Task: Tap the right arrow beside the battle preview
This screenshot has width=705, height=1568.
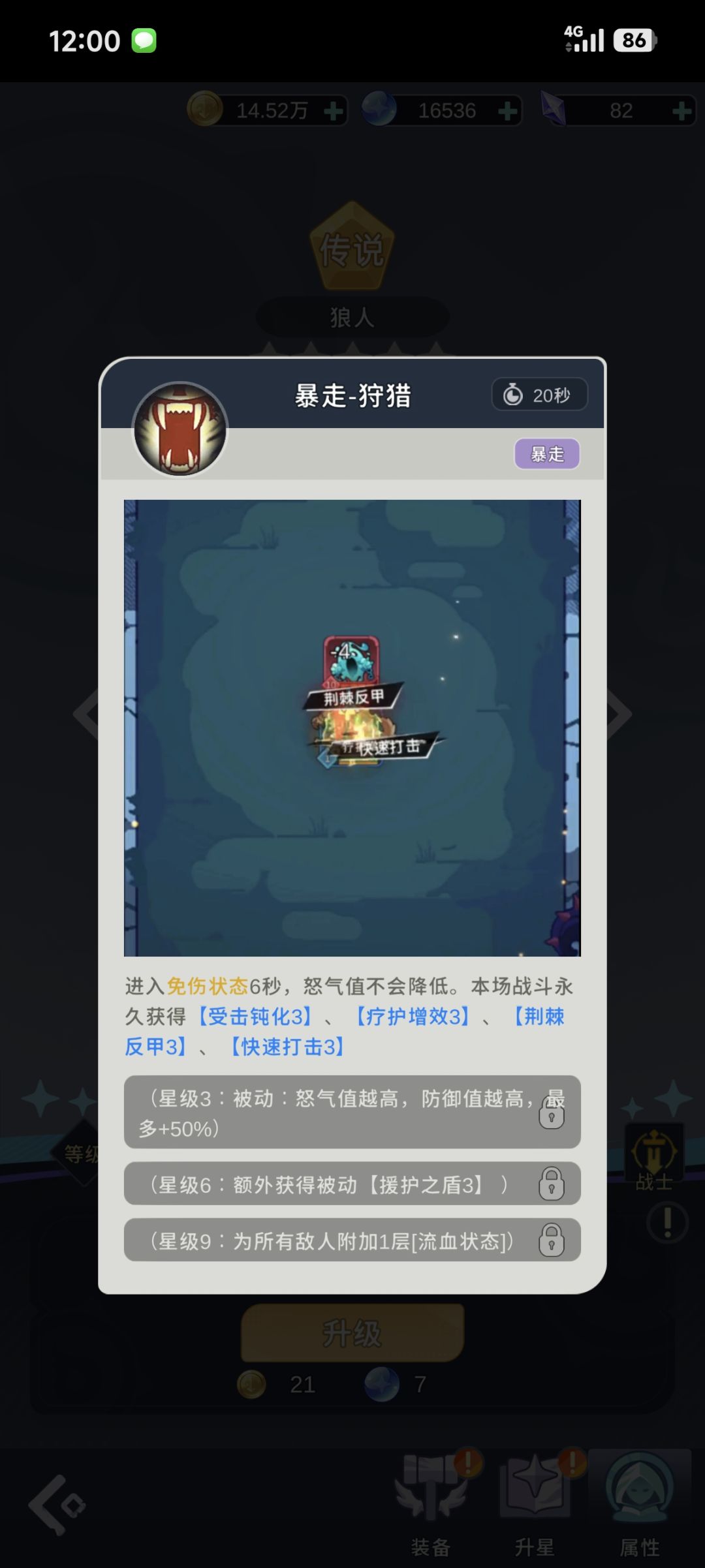Action: (620, 713)
